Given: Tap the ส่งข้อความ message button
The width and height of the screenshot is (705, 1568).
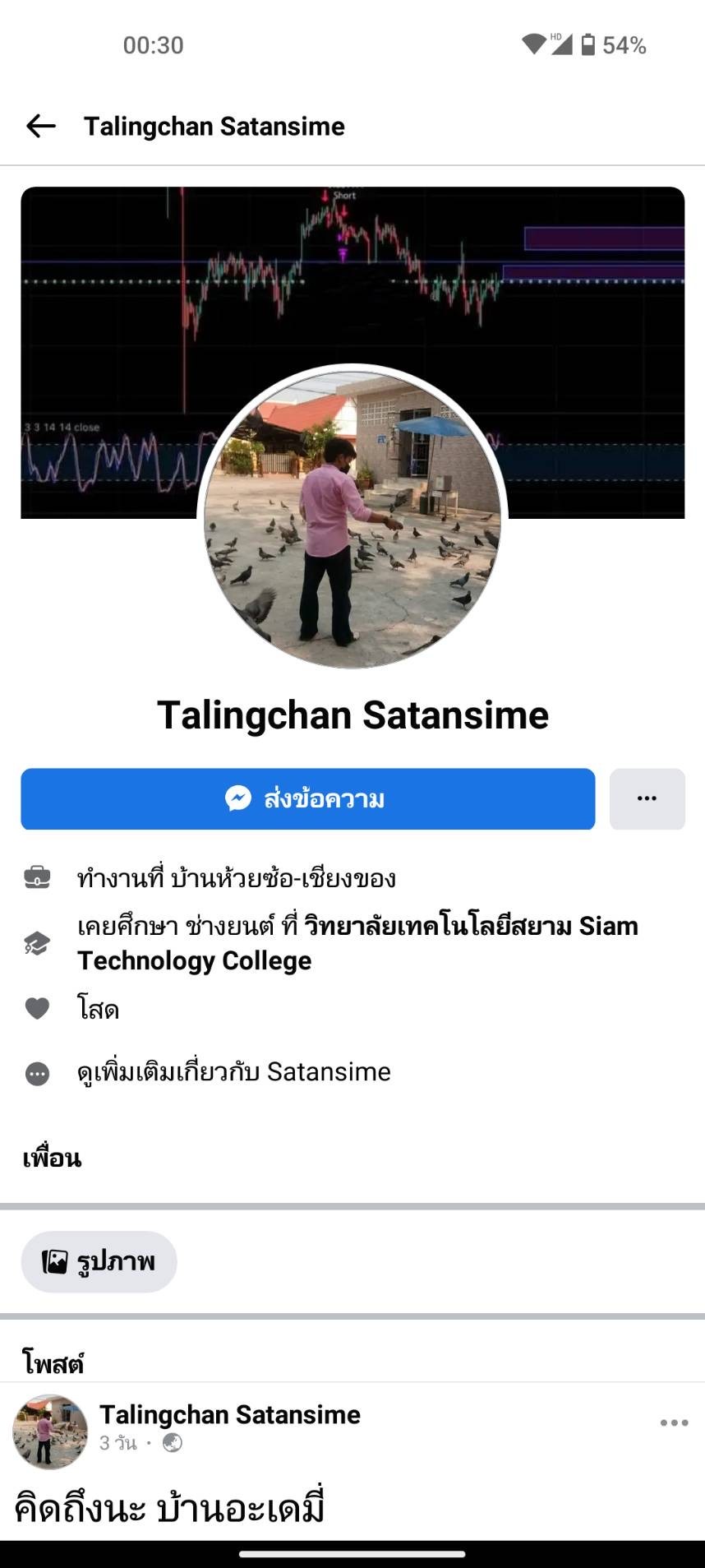Looking at the screenshot, I should (x=307, y=798).
